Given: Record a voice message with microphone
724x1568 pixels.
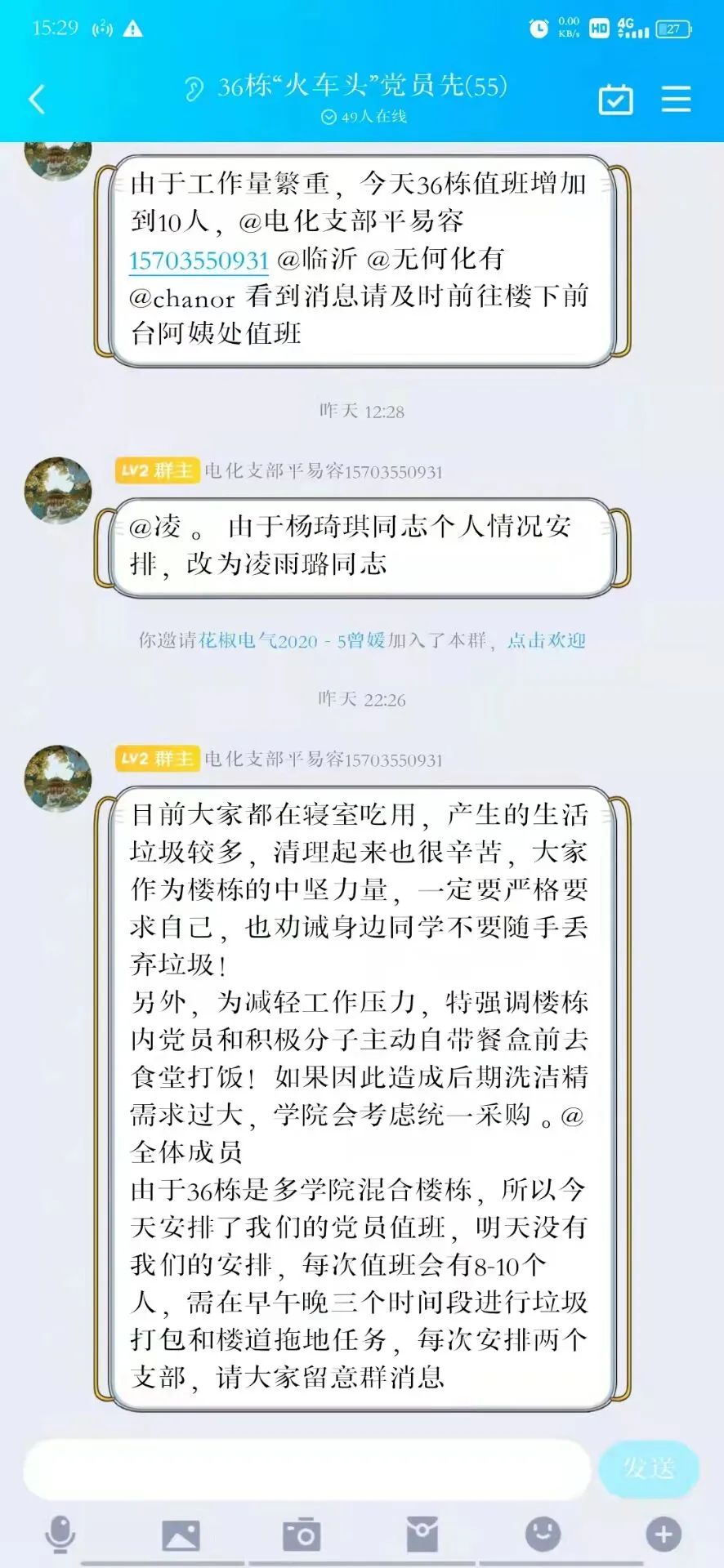Looking at the screenshot, I should pyautogui.click(x=60, y=1535).
